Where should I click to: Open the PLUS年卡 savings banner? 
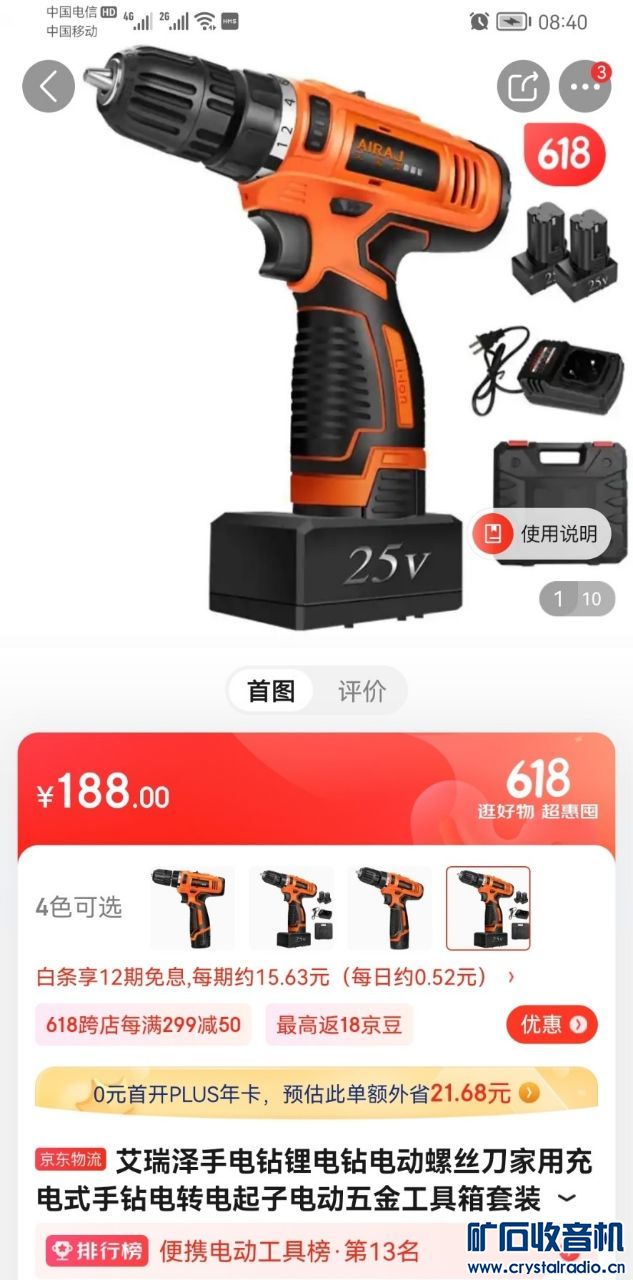pos(316,1093)
